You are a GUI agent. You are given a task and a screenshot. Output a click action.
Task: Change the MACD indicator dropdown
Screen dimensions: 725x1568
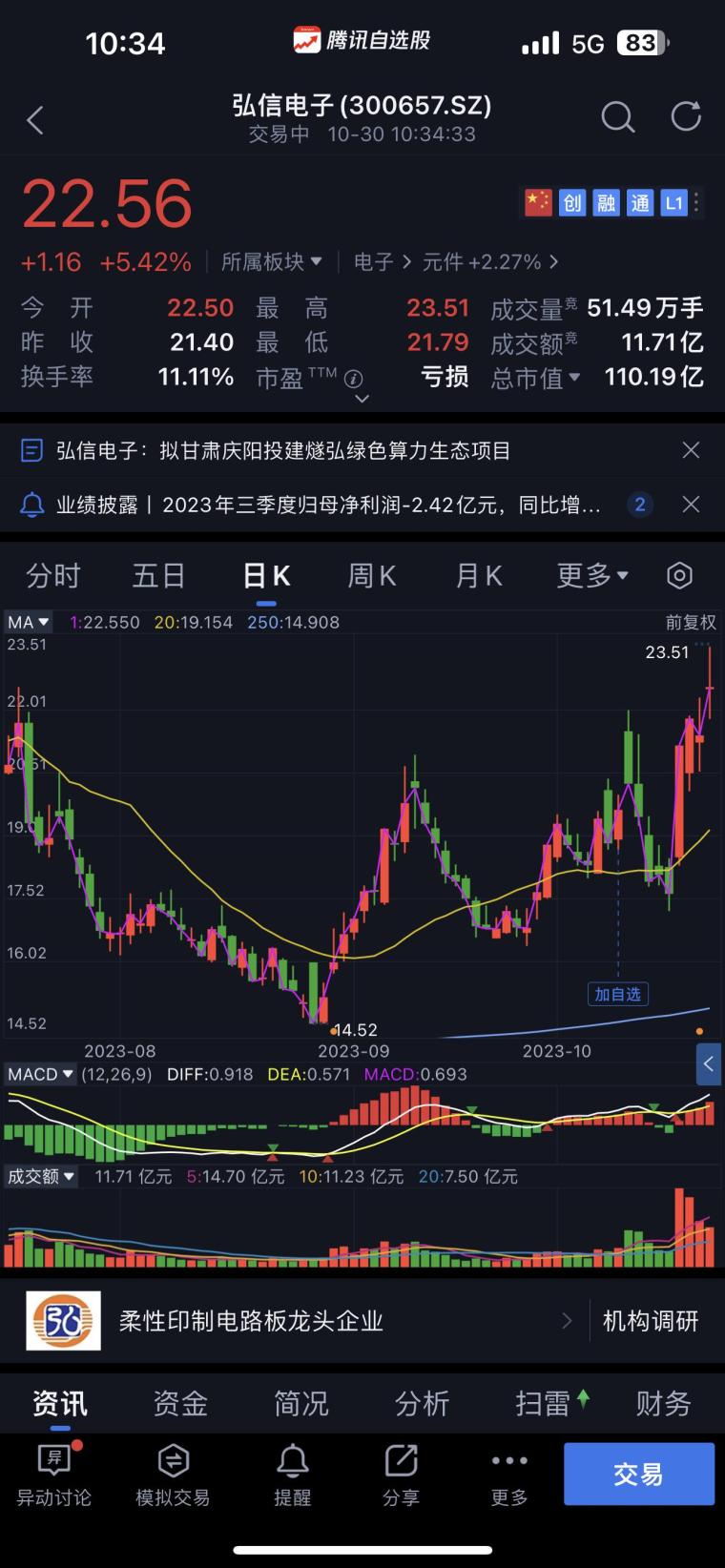(x=40, y=1074)
